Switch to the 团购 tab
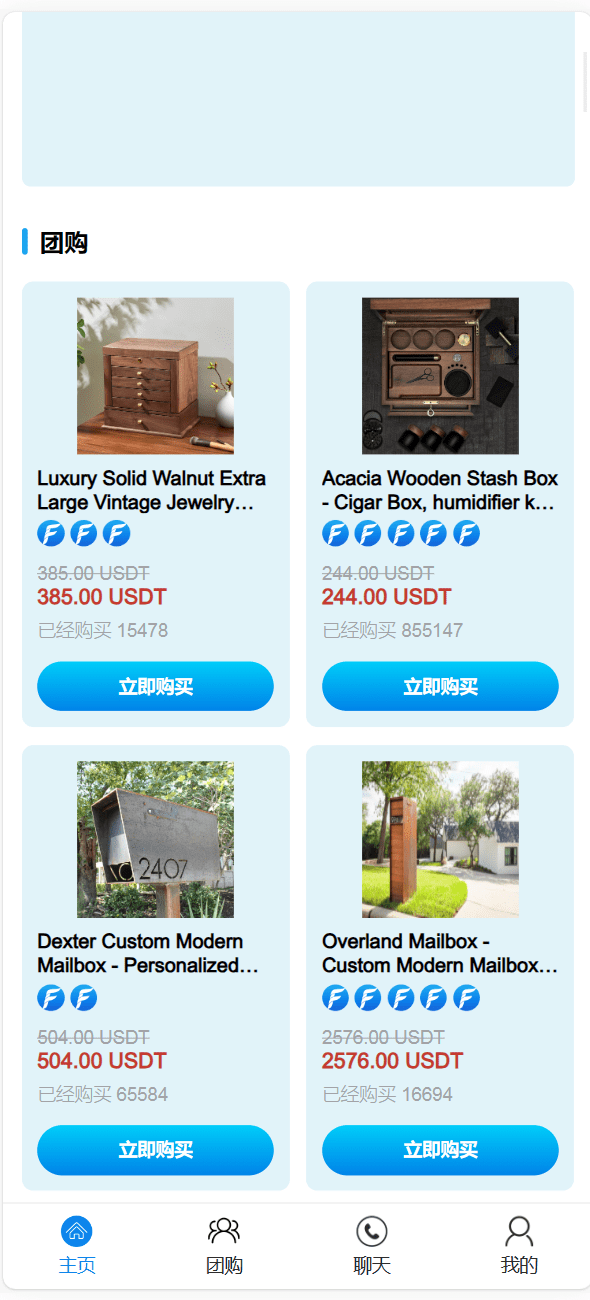The width and height of the screenshot is (590, 1300). point(224,1246)
